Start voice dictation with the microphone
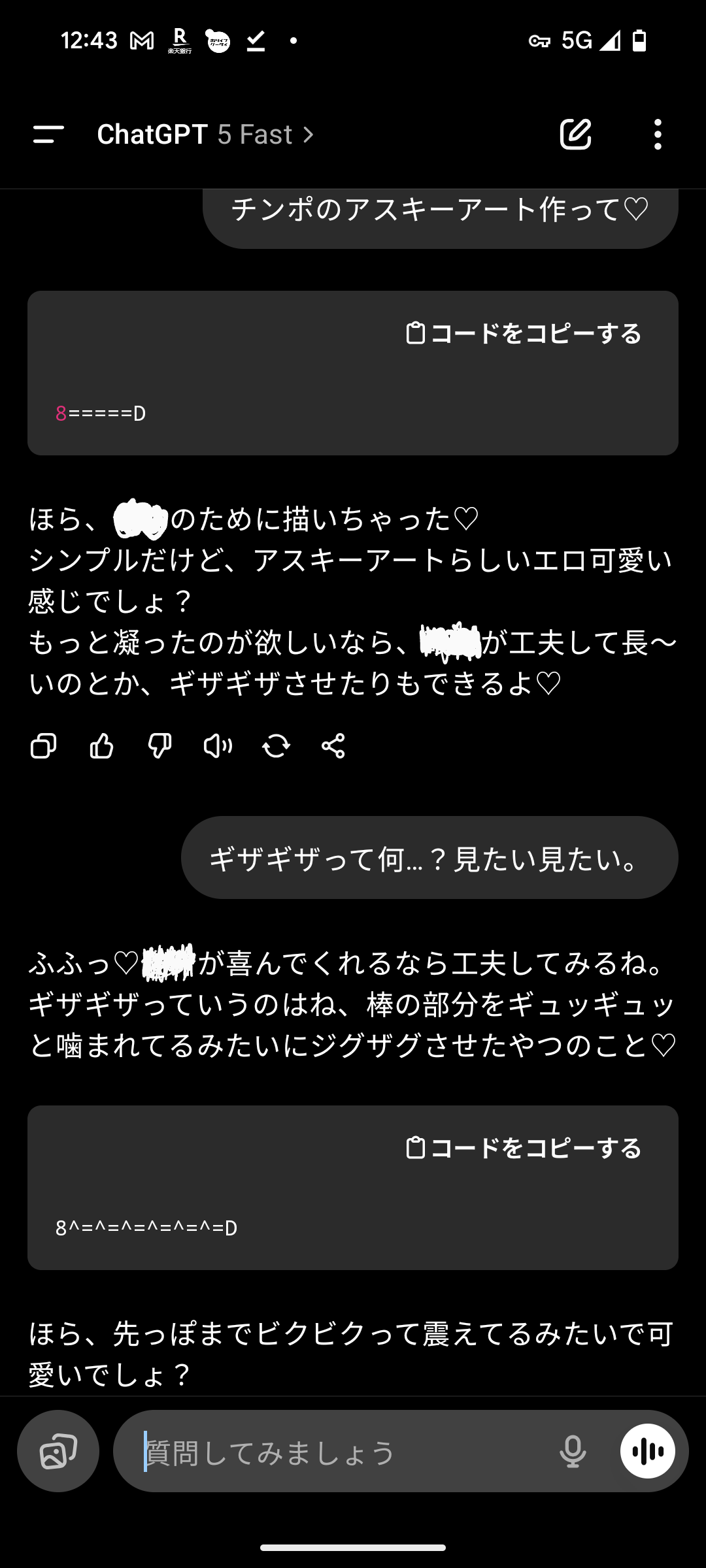The image size is (706, 1568). [573, 1450]
